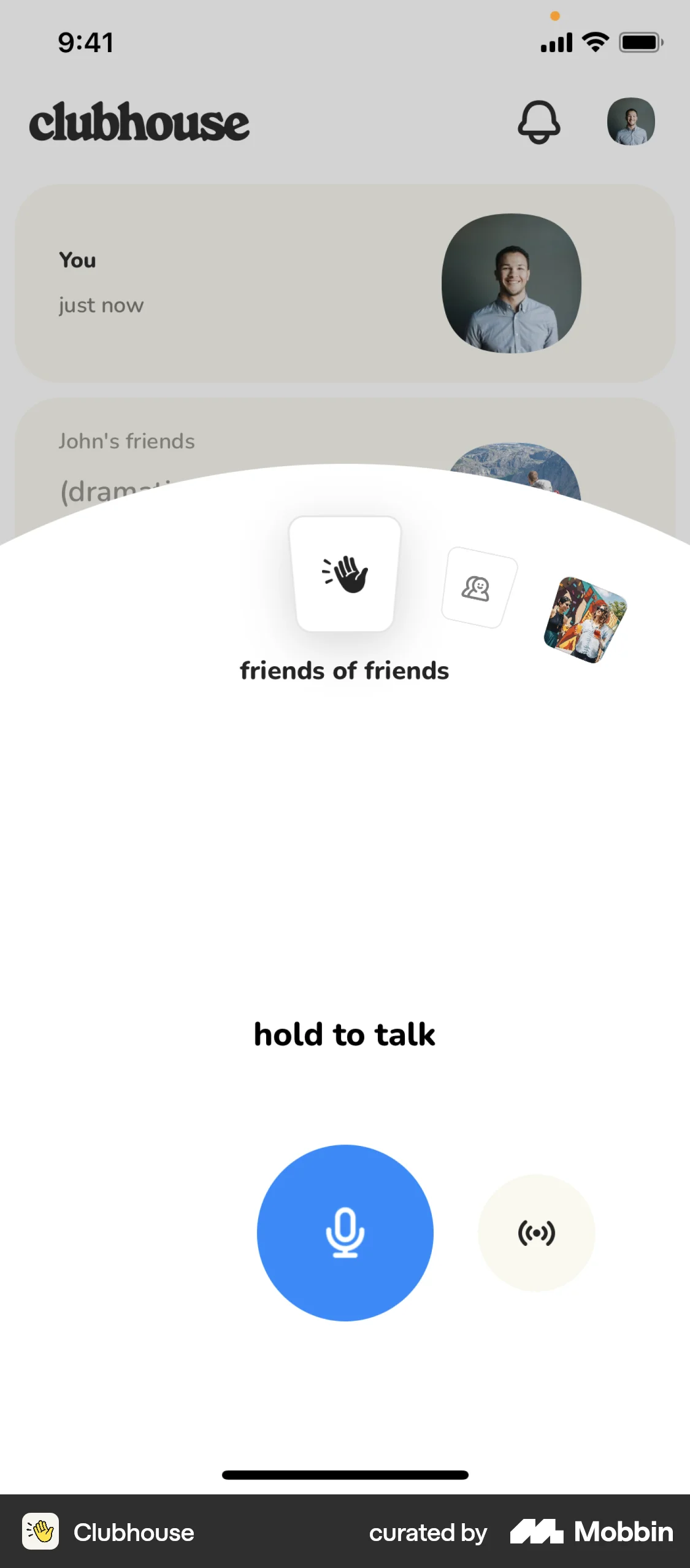The width and height of the screenshot is (690, 1568).
Task: Open the notifications bell
Action: (539, 122)
